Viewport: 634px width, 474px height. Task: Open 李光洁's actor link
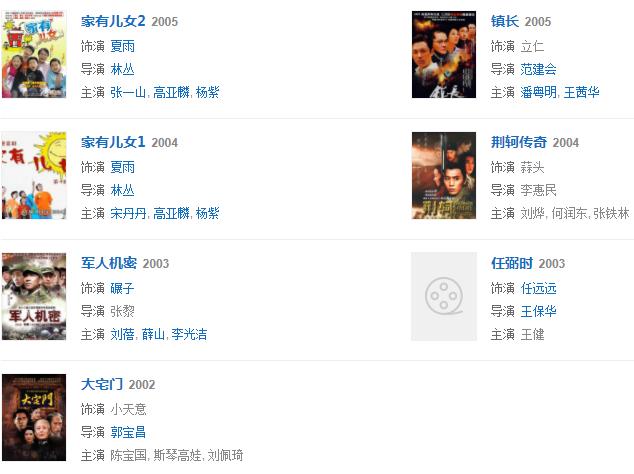coord(189,334)
